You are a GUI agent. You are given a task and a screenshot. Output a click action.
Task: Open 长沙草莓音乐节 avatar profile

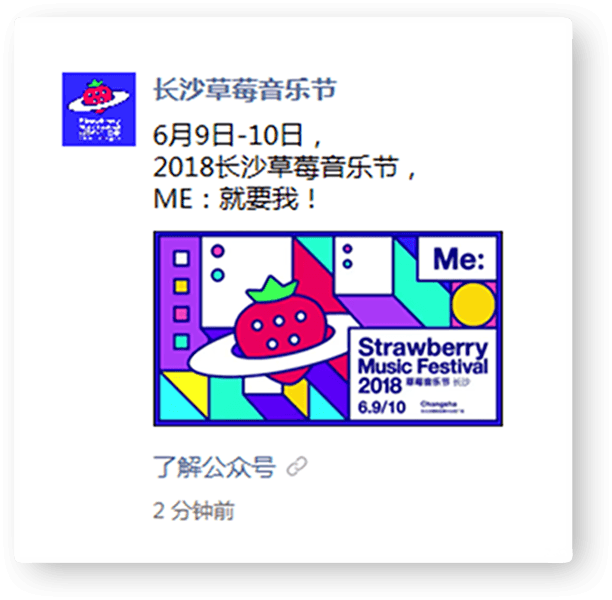(x=98, y=108)
